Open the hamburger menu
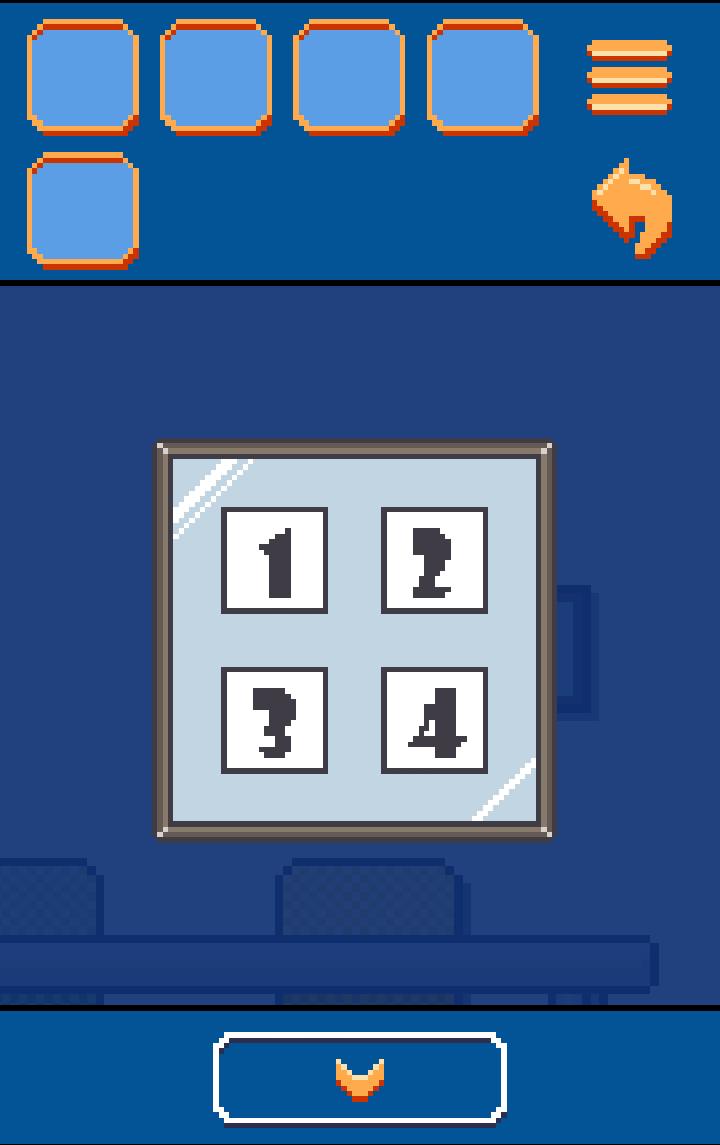This screenshot has height=1145, width=720. pyautogui.click(x=629, y=77)
